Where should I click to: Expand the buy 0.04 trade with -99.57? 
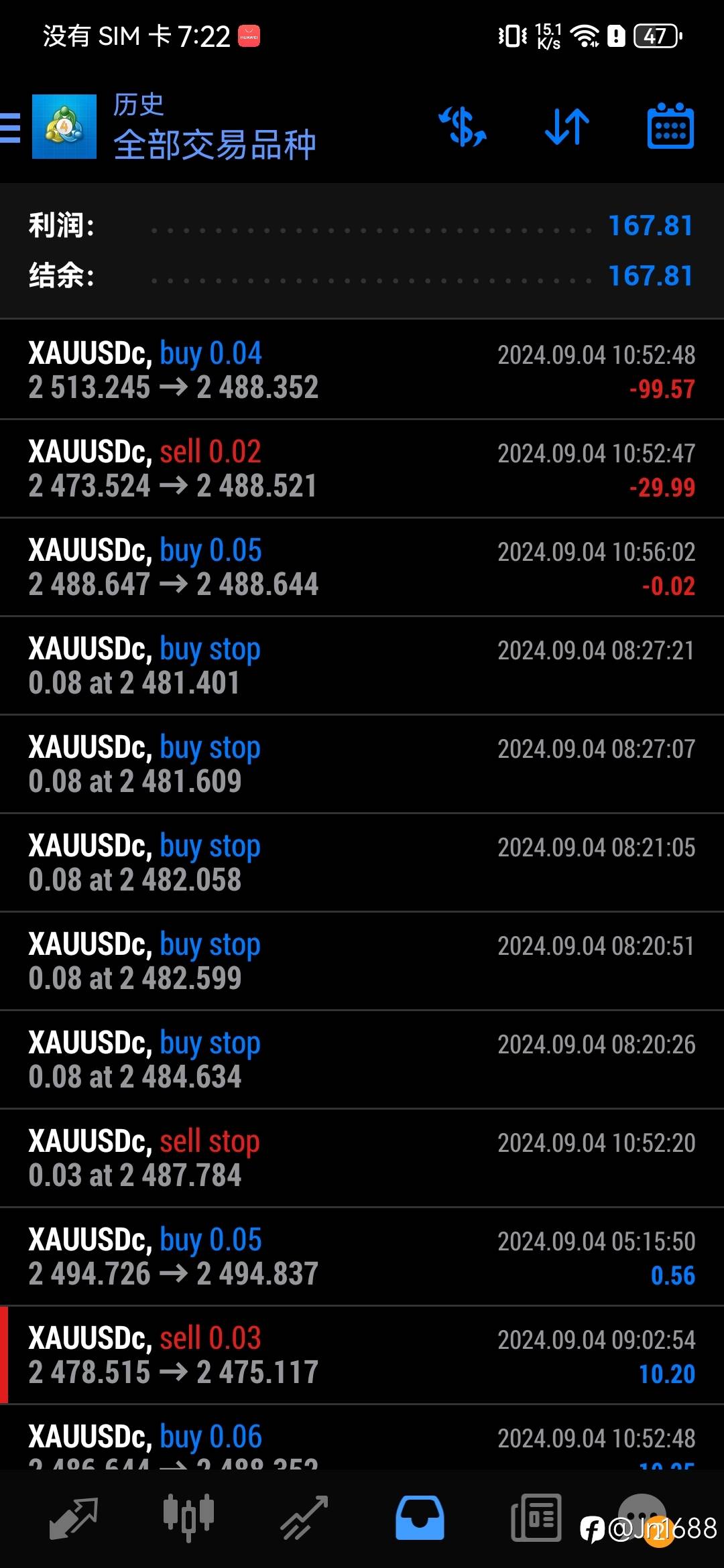click(362, 370)
